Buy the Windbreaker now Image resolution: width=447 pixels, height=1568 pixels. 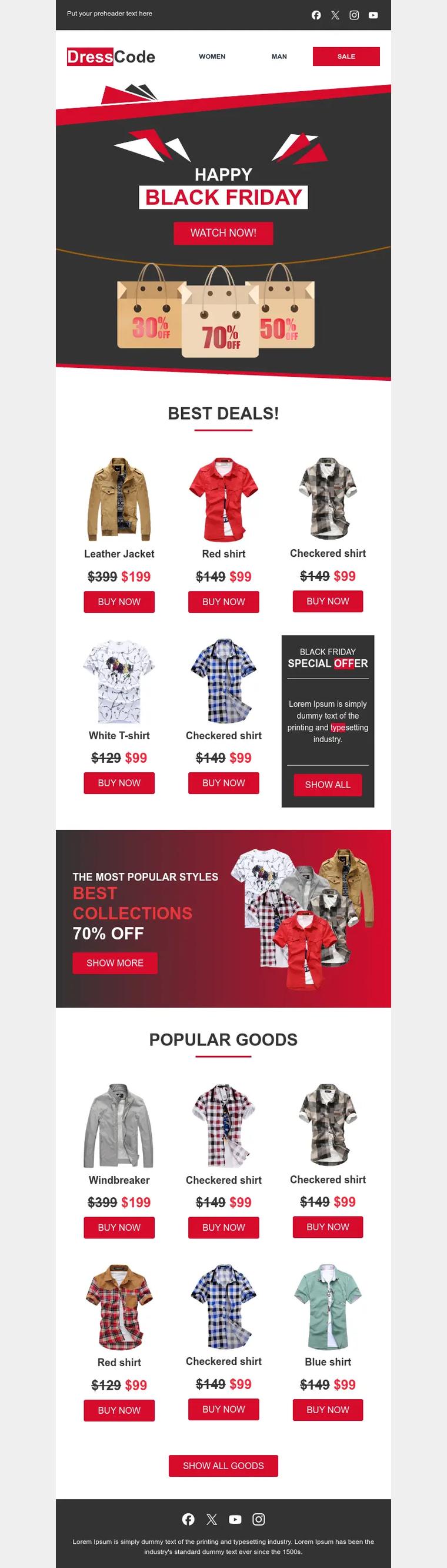[x=119, y=1228]
